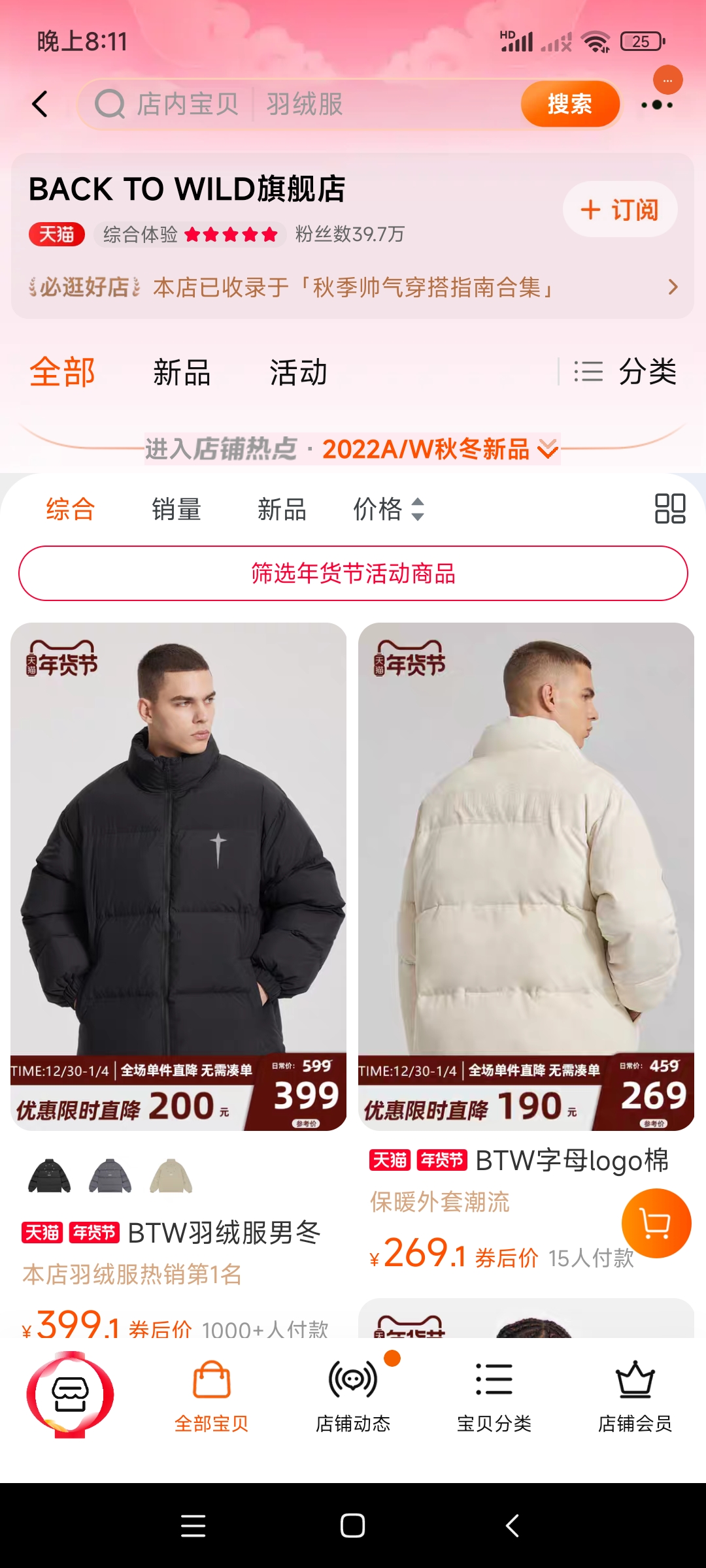Sort products by 价格
The height and width of the screenshot is (1568, 706).
pyautogui.click(x=388, y=509)
